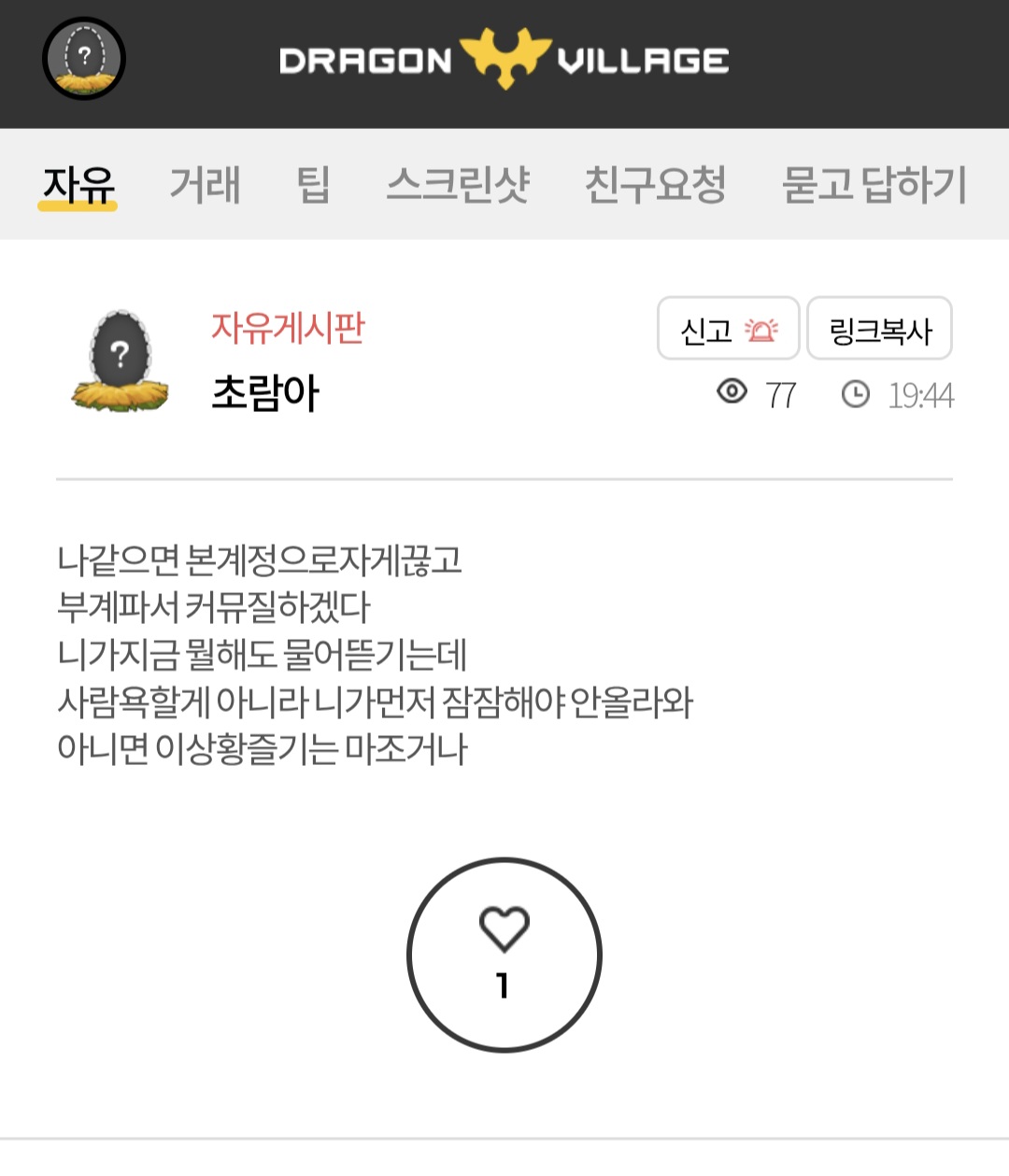Open the 자유게시판 board link
1009x1176 pixels.
[287, 328]
